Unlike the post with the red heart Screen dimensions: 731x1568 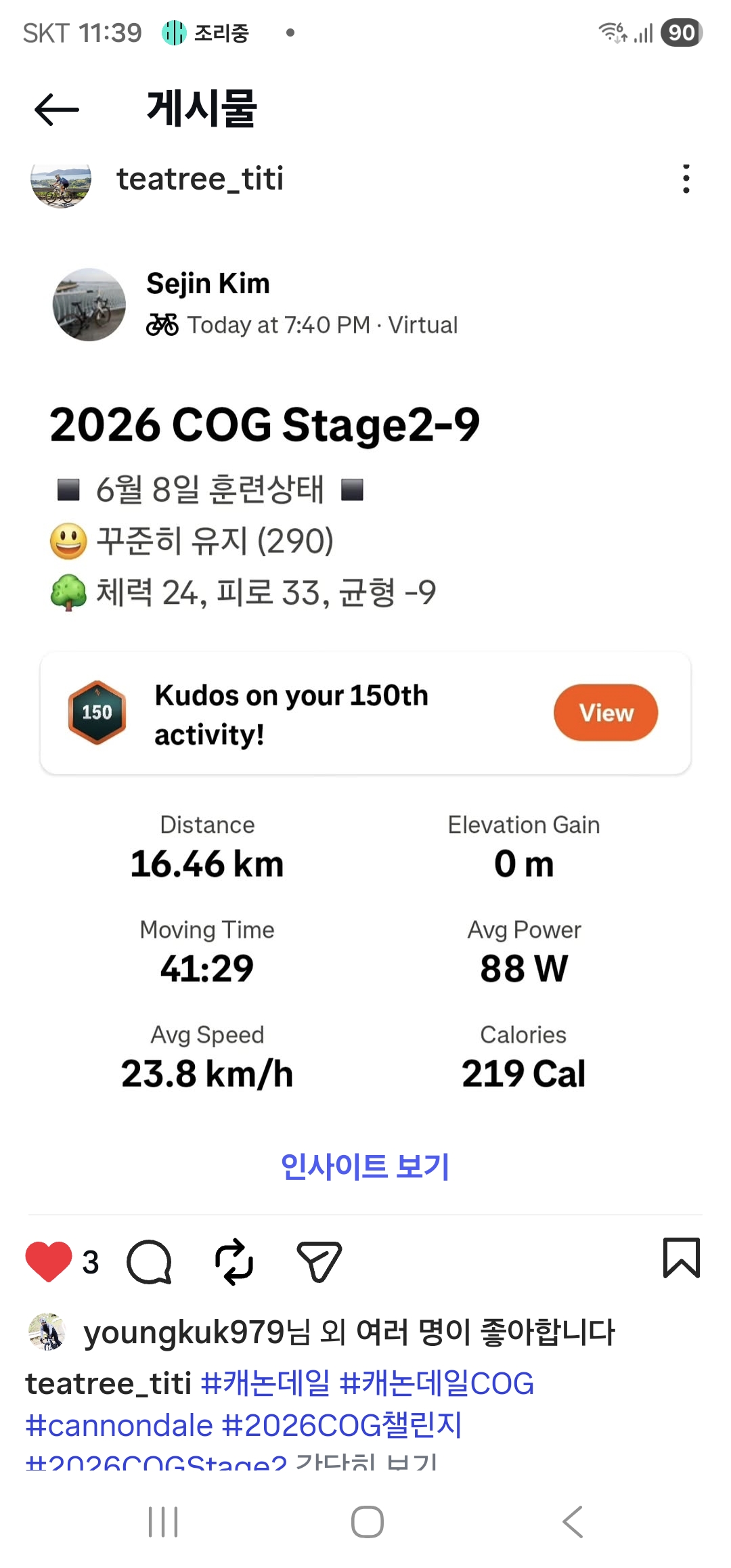point(48,1261)
